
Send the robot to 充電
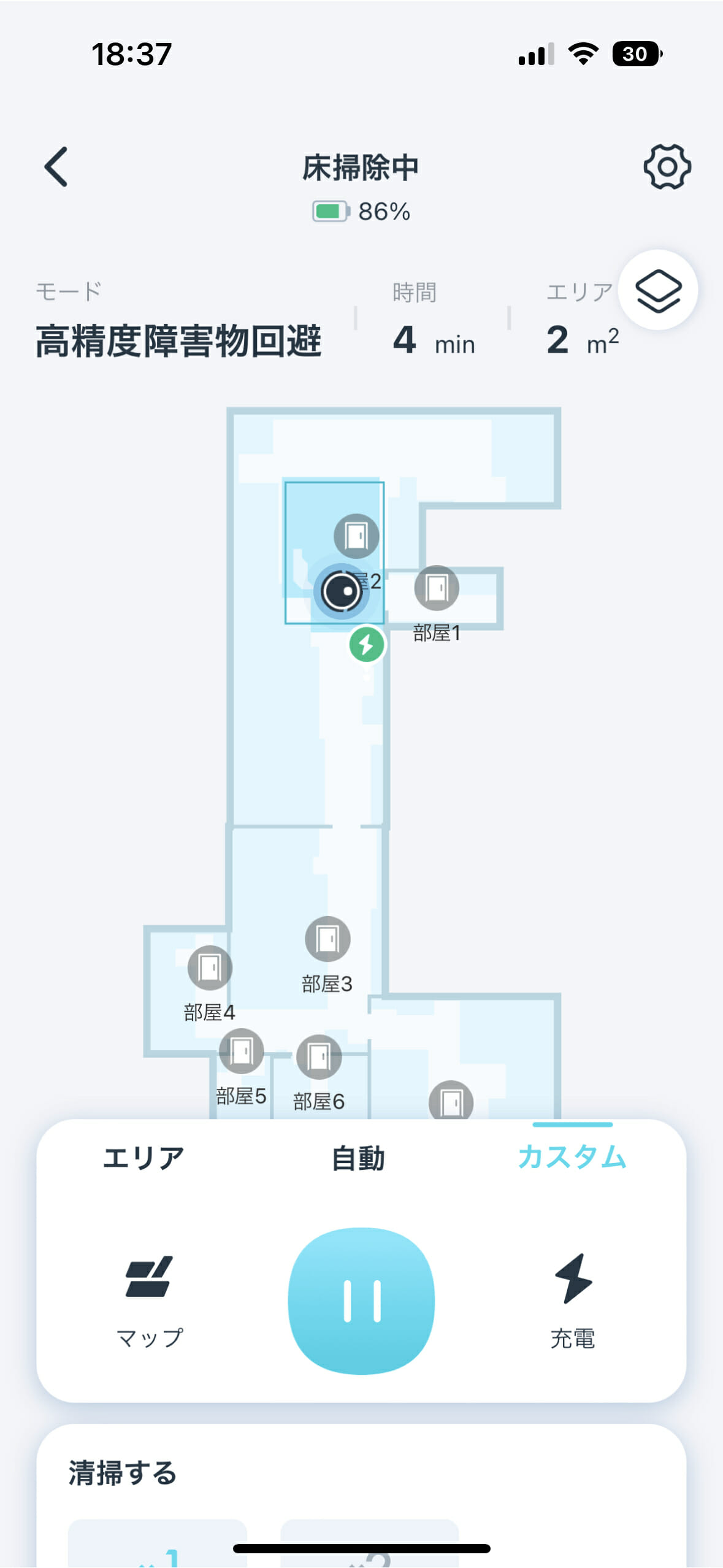point(573,1301)
